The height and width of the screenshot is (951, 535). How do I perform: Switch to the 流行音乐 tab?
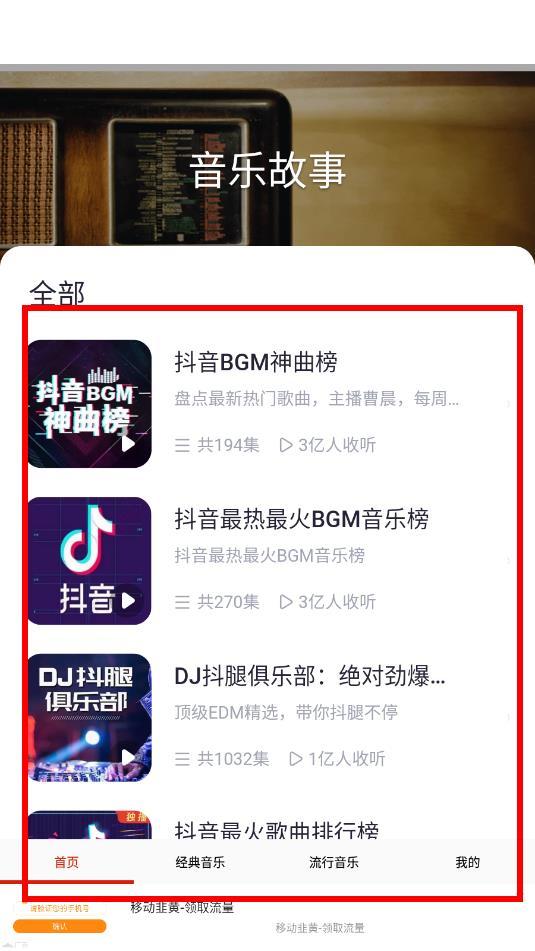click(334, 862)
